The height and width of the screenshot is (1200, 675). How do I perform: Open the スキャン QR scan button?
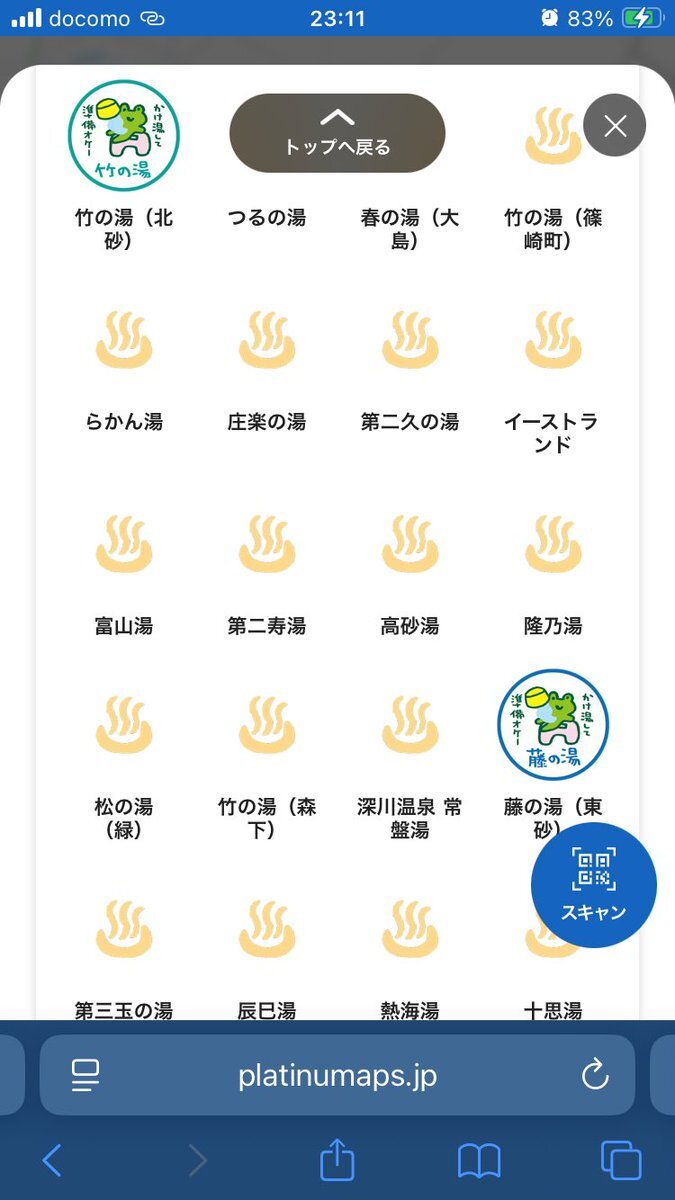tap(593, 884)
